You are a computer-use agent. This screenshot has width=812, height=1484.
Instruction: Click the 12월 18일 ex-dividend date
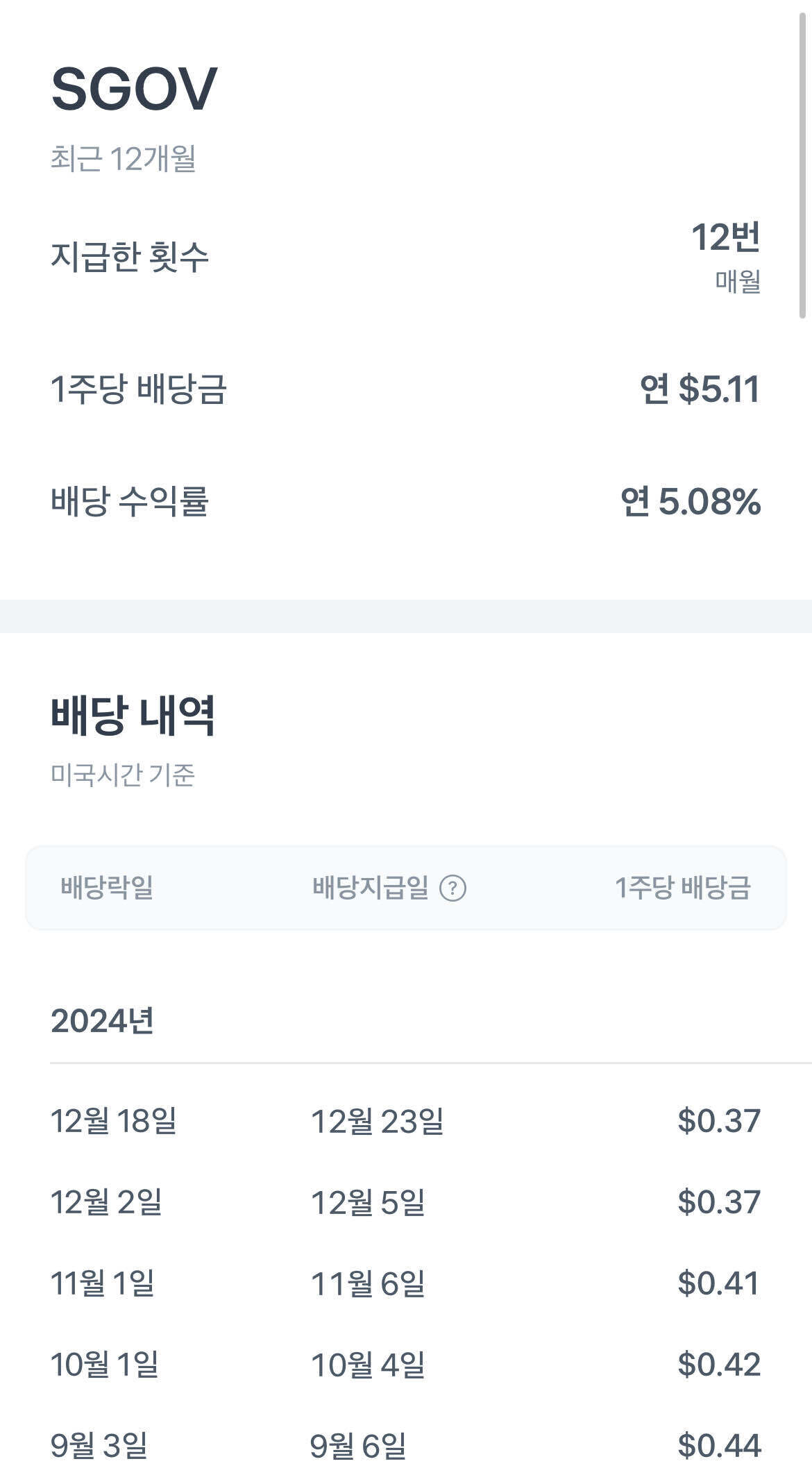[x=112, y=1122]
